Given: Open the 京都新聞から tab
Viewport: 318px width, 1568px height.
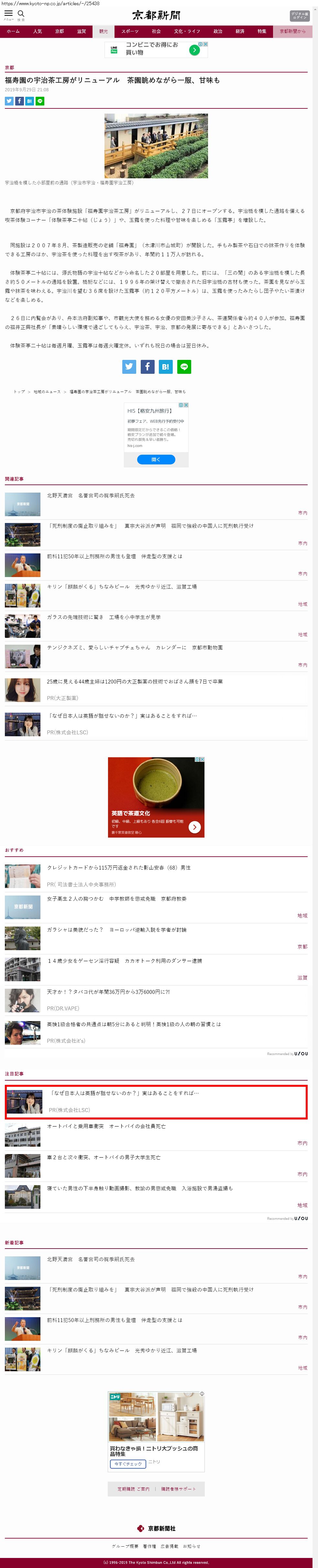Looking at the screenshot, I should click(x=292, y=31).
